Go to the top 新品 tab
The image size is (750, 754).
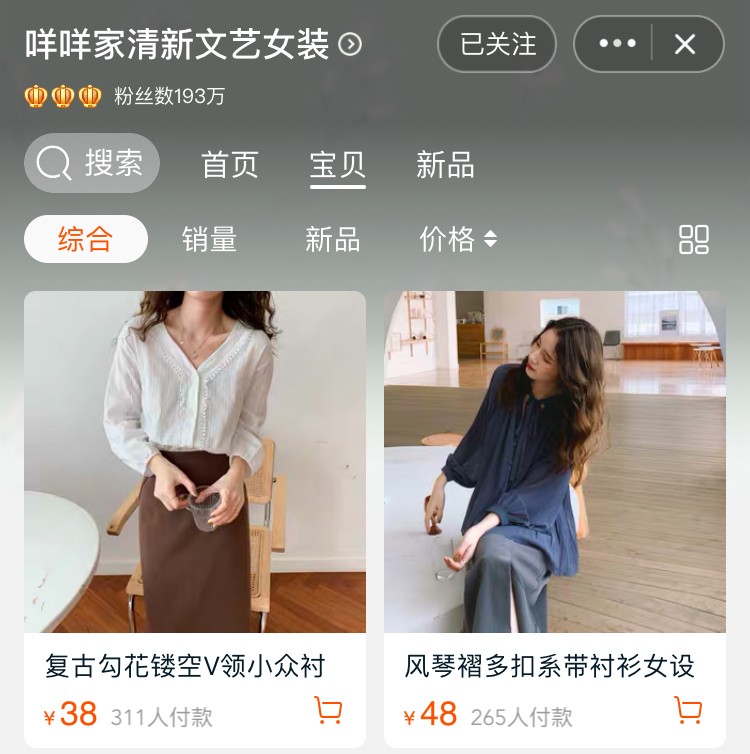(x=445, y=164)
